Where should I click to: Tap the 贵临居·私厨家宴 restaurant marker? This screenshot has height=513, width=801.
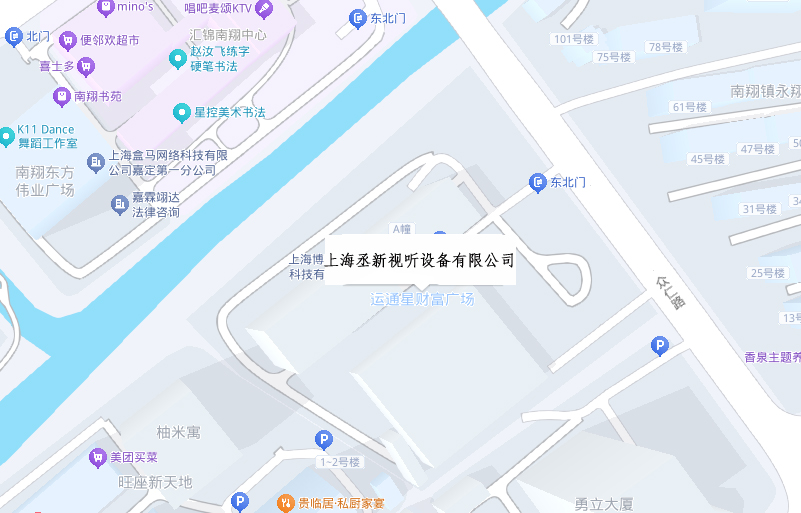286,503
